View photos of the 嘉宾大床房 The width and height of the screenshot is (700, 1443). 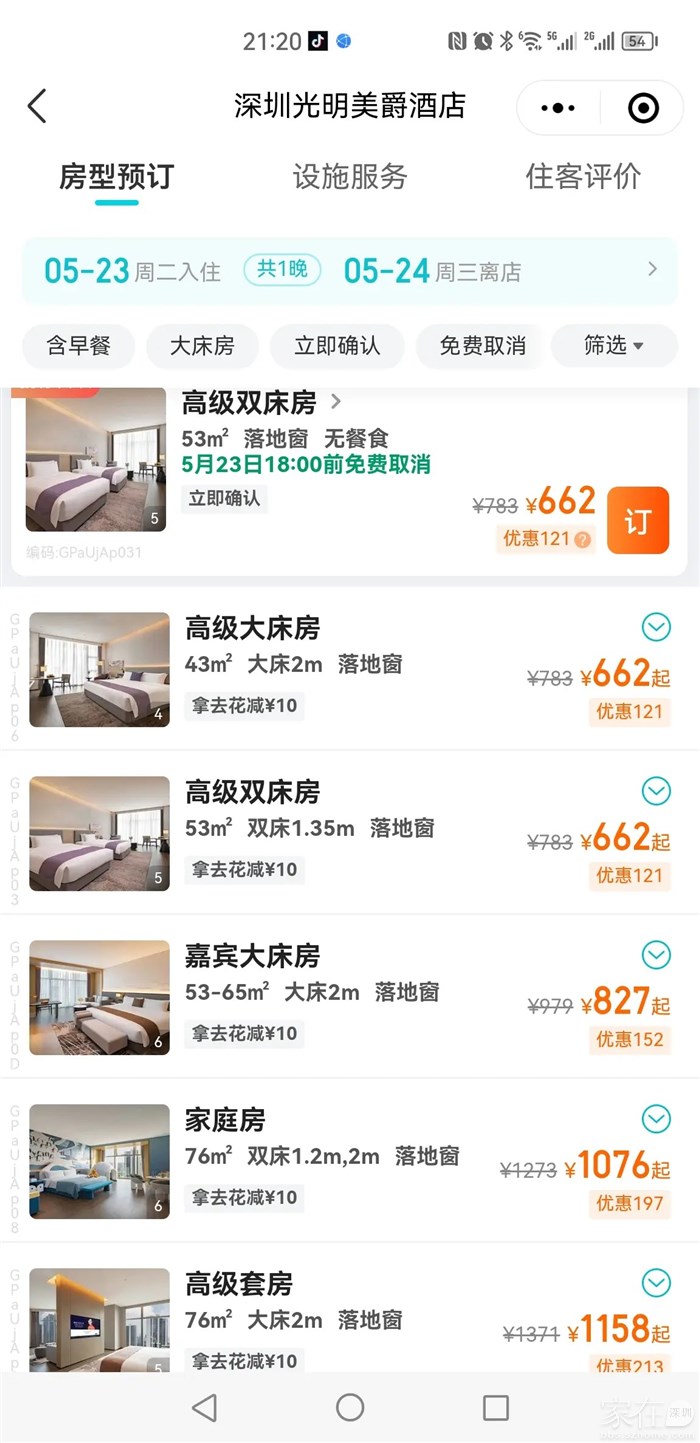(x=99, y=997)
